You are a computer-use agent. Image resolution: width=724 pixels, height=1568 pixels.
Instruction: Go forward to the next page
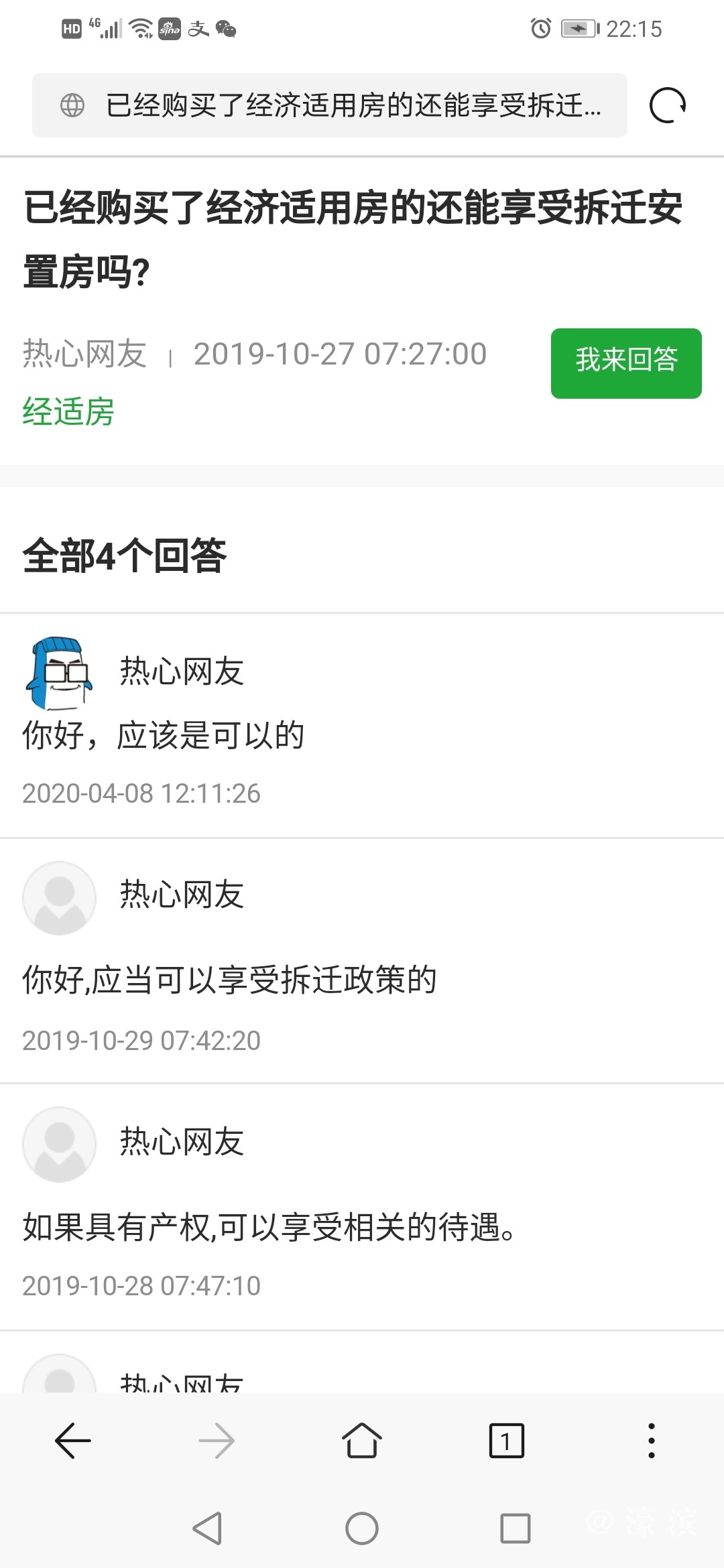click(x=217, y=1441)
